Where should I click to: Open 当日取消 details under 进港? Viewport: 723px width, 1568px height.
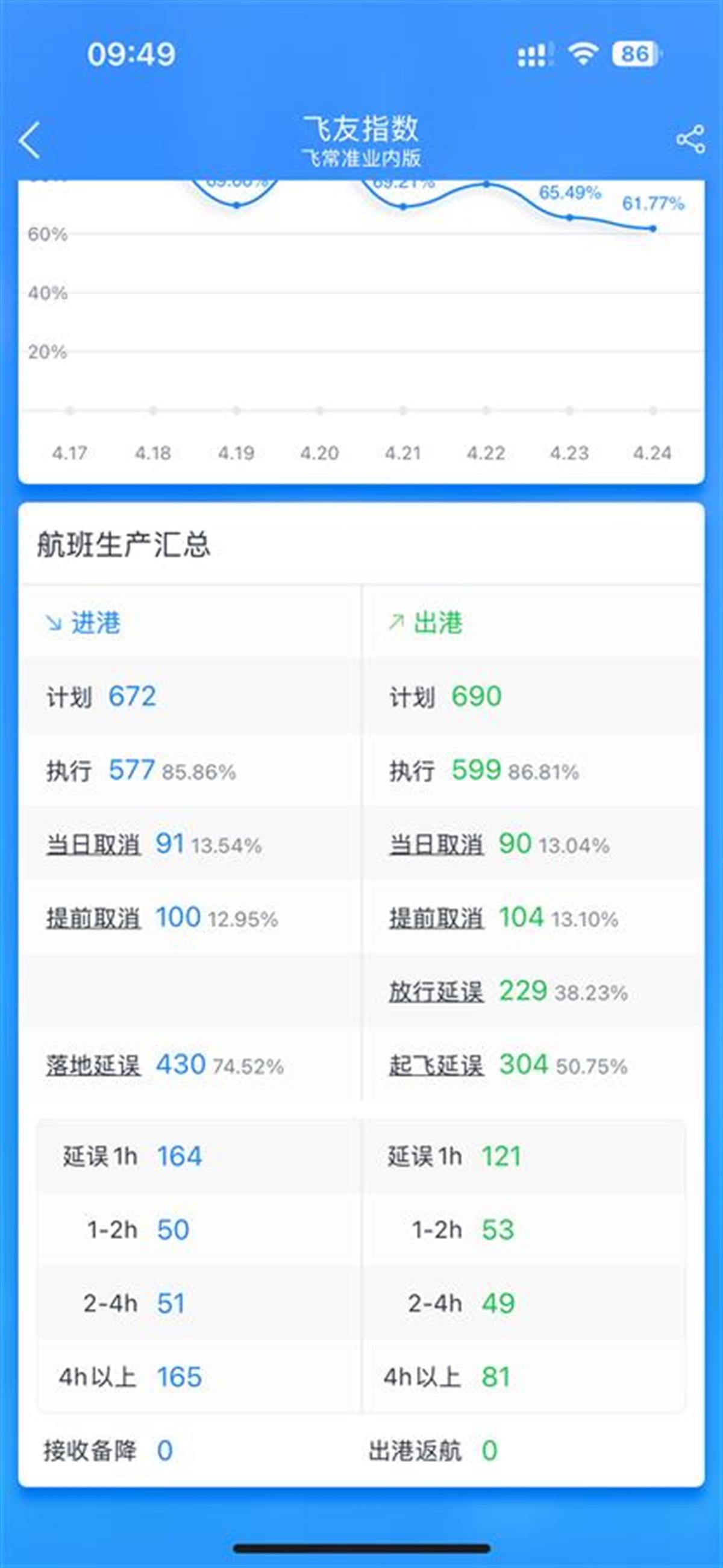click(94, 845)
